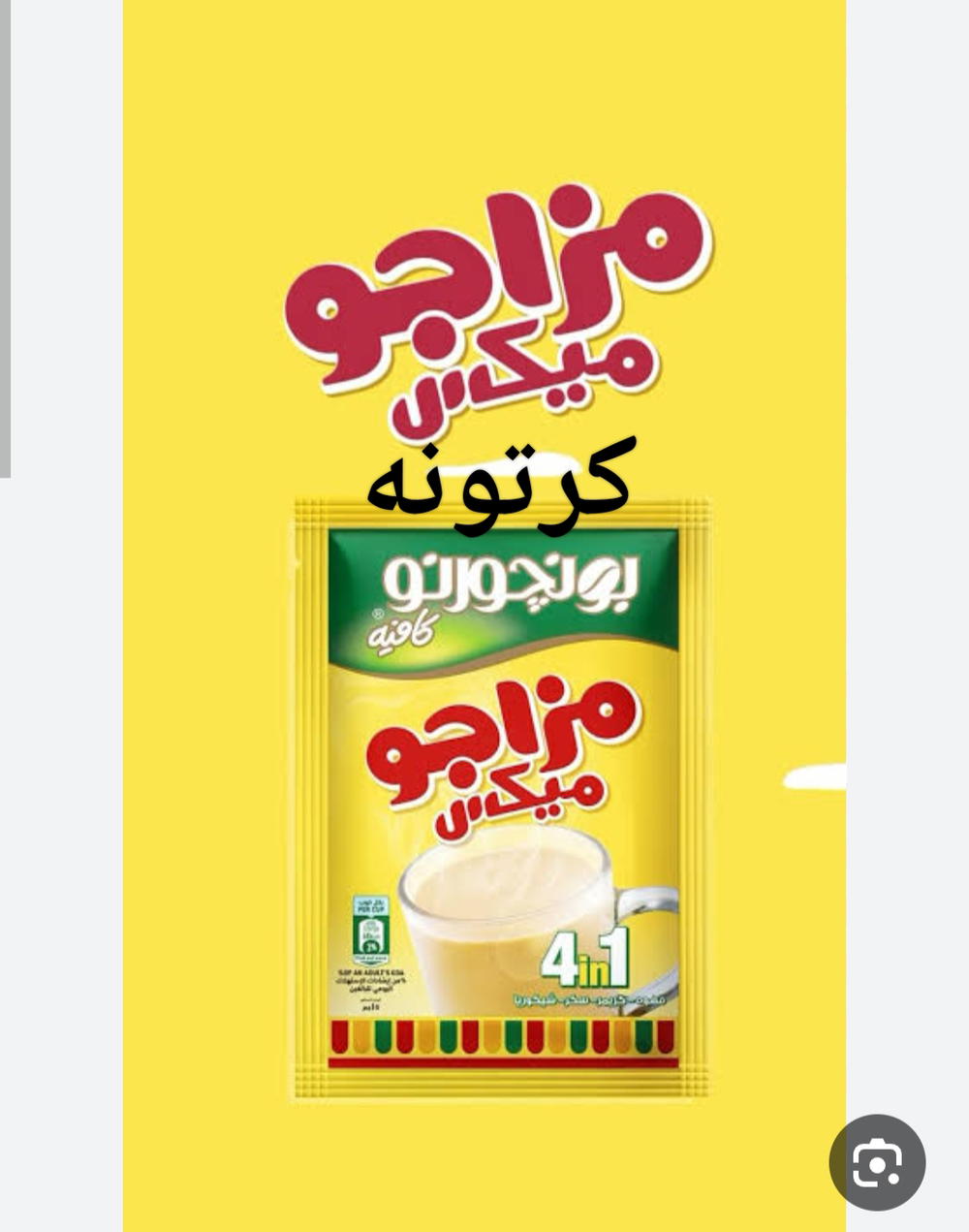Search this image with Google Lens
Viewport: 969px width, 1232px height.
tap(877, 1161)
